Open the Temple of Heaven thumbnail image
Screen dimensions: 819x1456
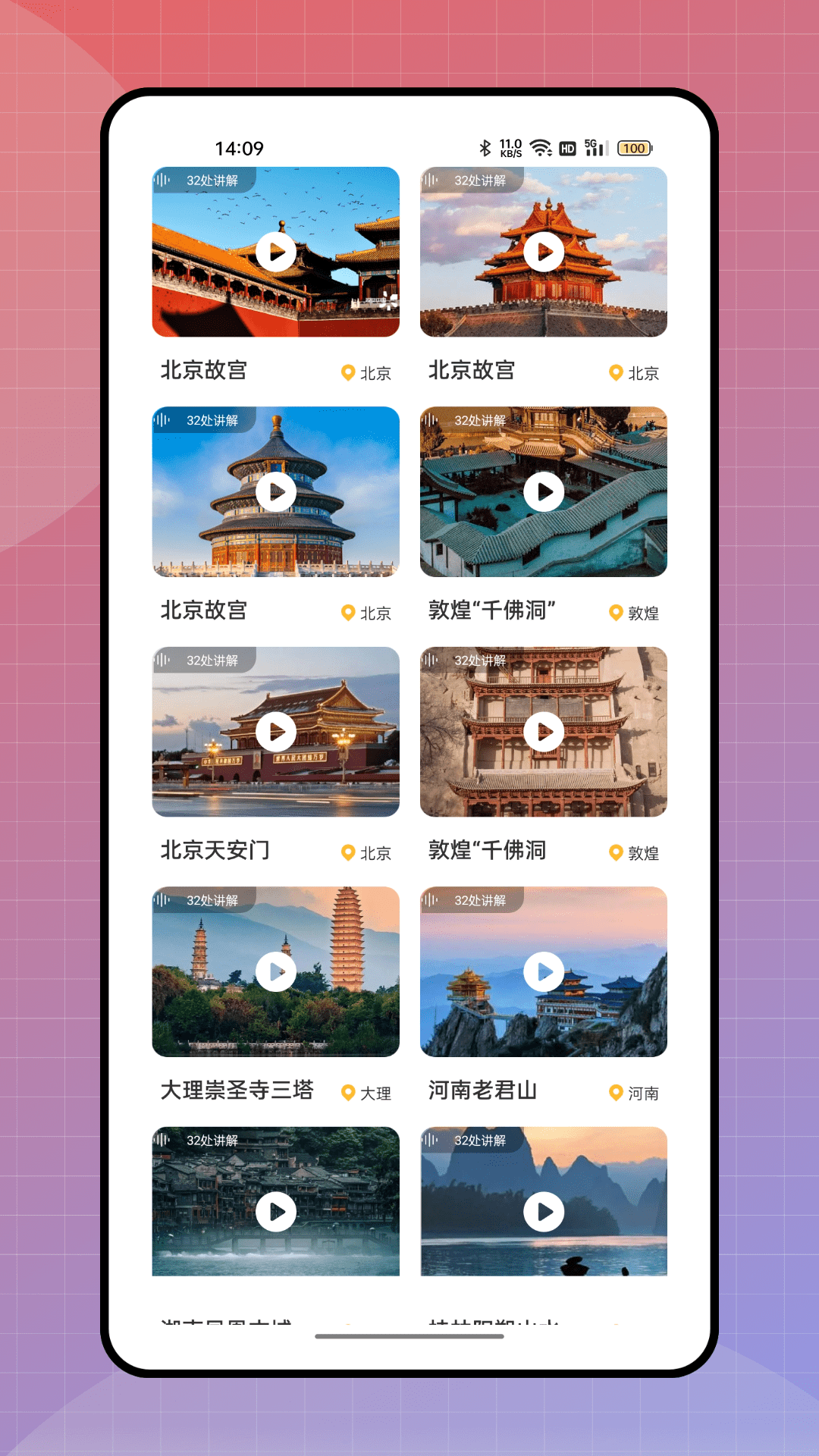(276, 491)
